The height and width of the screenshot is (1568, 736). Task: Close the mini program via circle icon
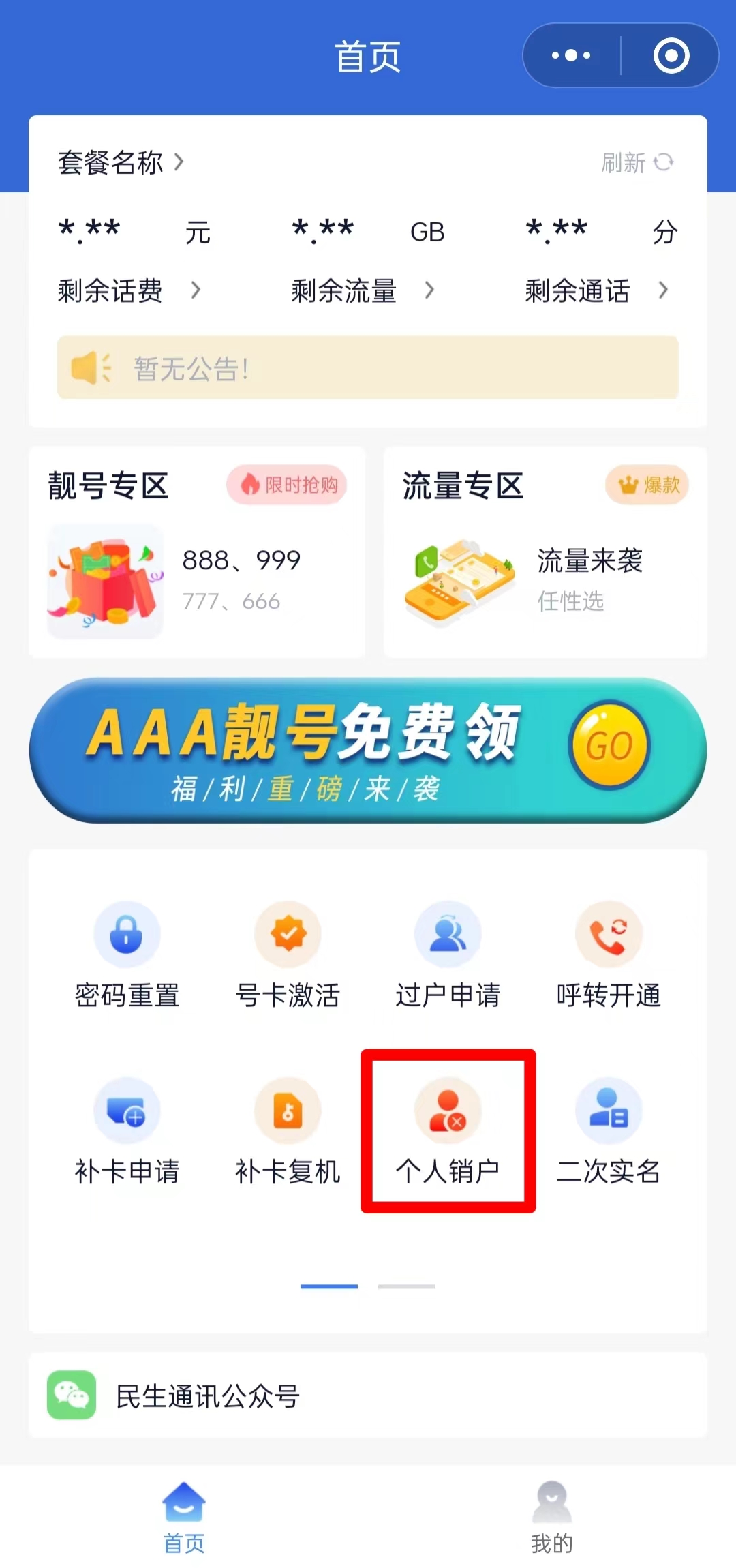click(x=671, y=55)
